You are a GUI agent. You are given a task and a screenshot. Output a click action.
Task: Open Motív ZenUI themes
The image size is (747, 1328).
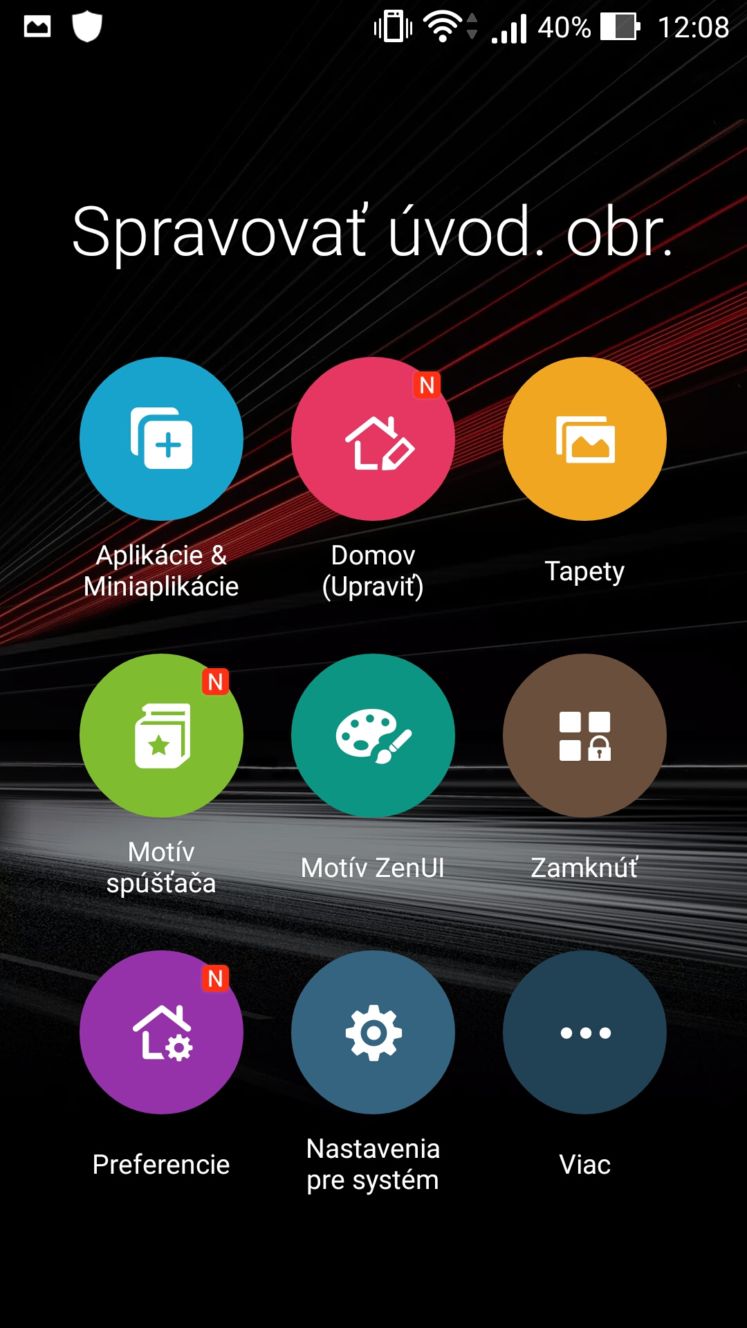pos(373,736)
